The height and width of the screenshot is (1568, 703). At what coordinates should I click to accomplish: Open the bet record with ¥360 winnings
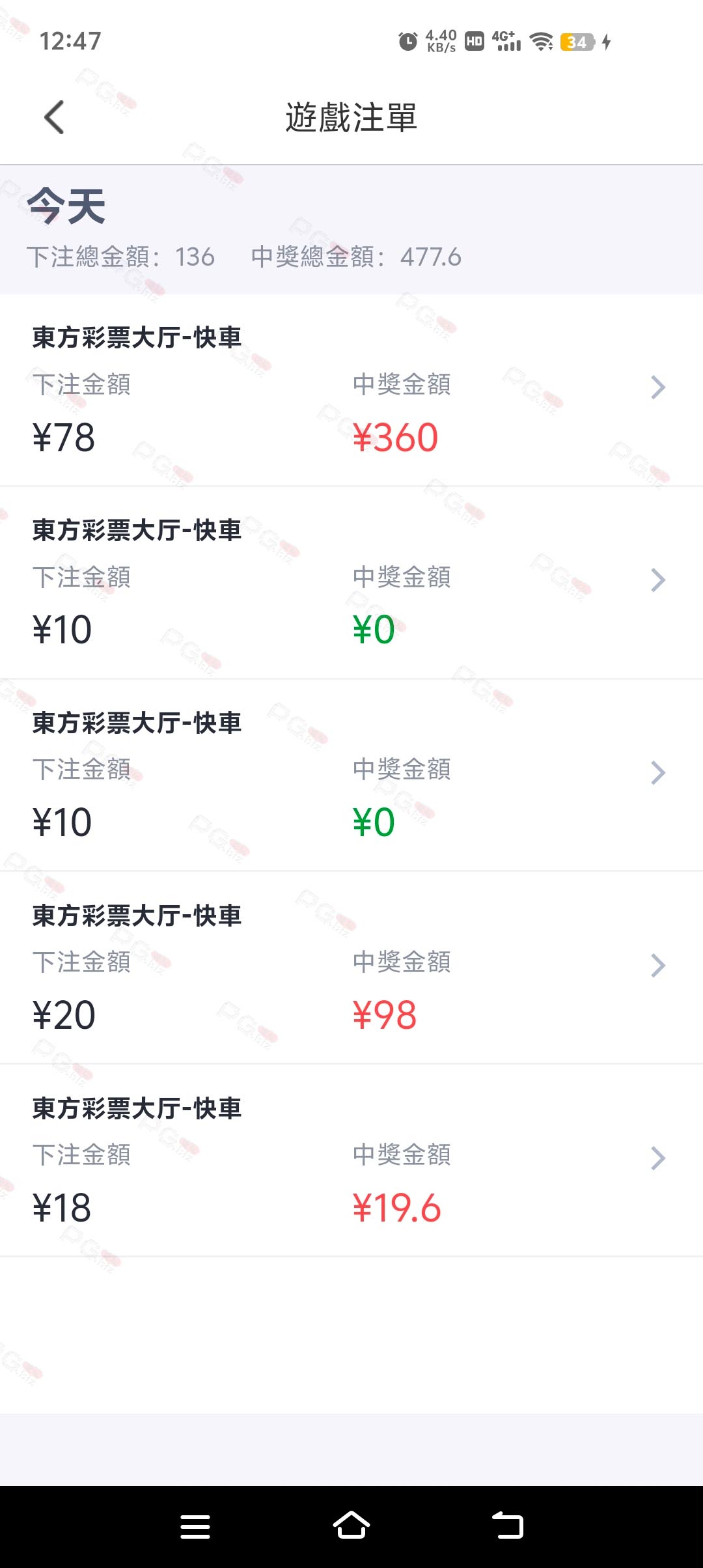pyautogui.click(x=351, y=390)
